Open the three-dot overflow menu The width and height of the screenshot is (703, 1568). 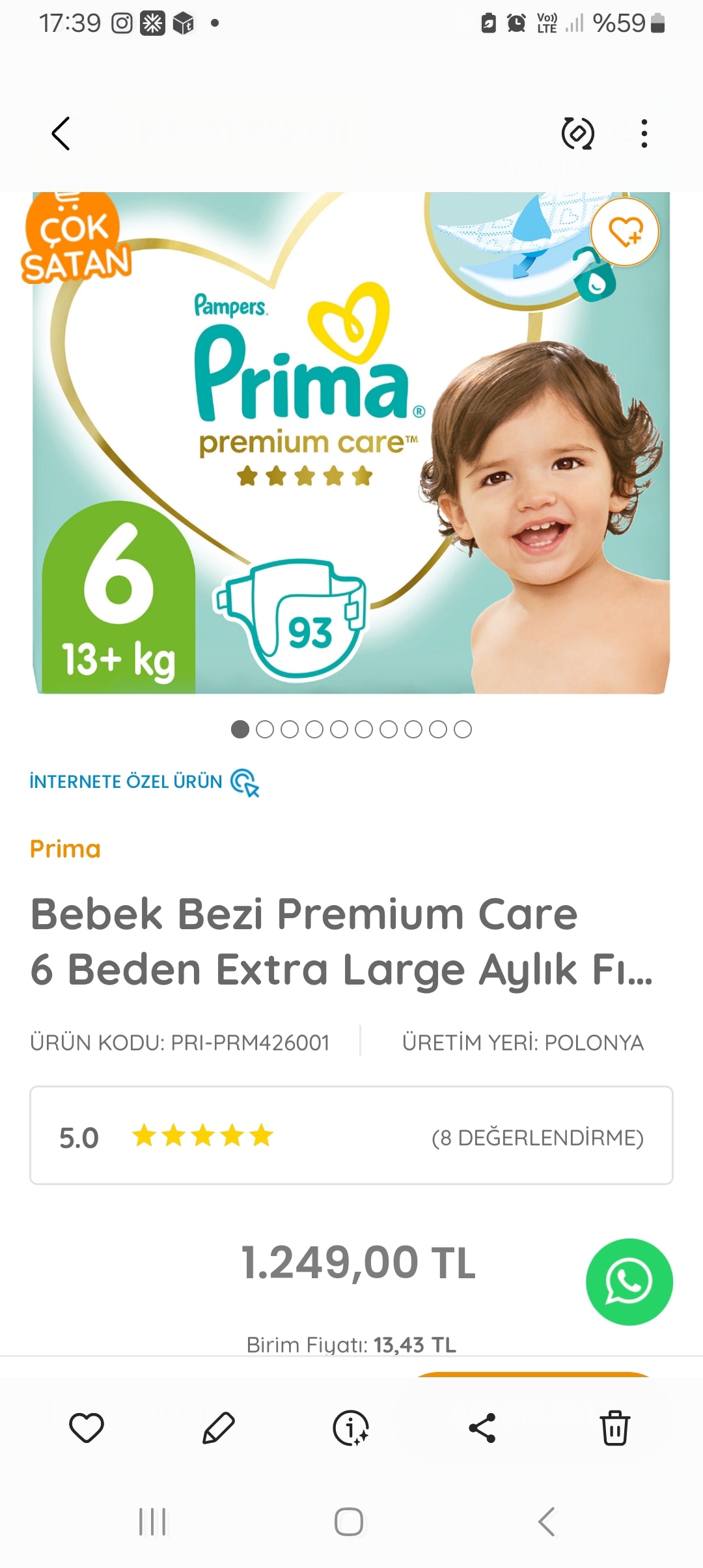coord(644,133)
